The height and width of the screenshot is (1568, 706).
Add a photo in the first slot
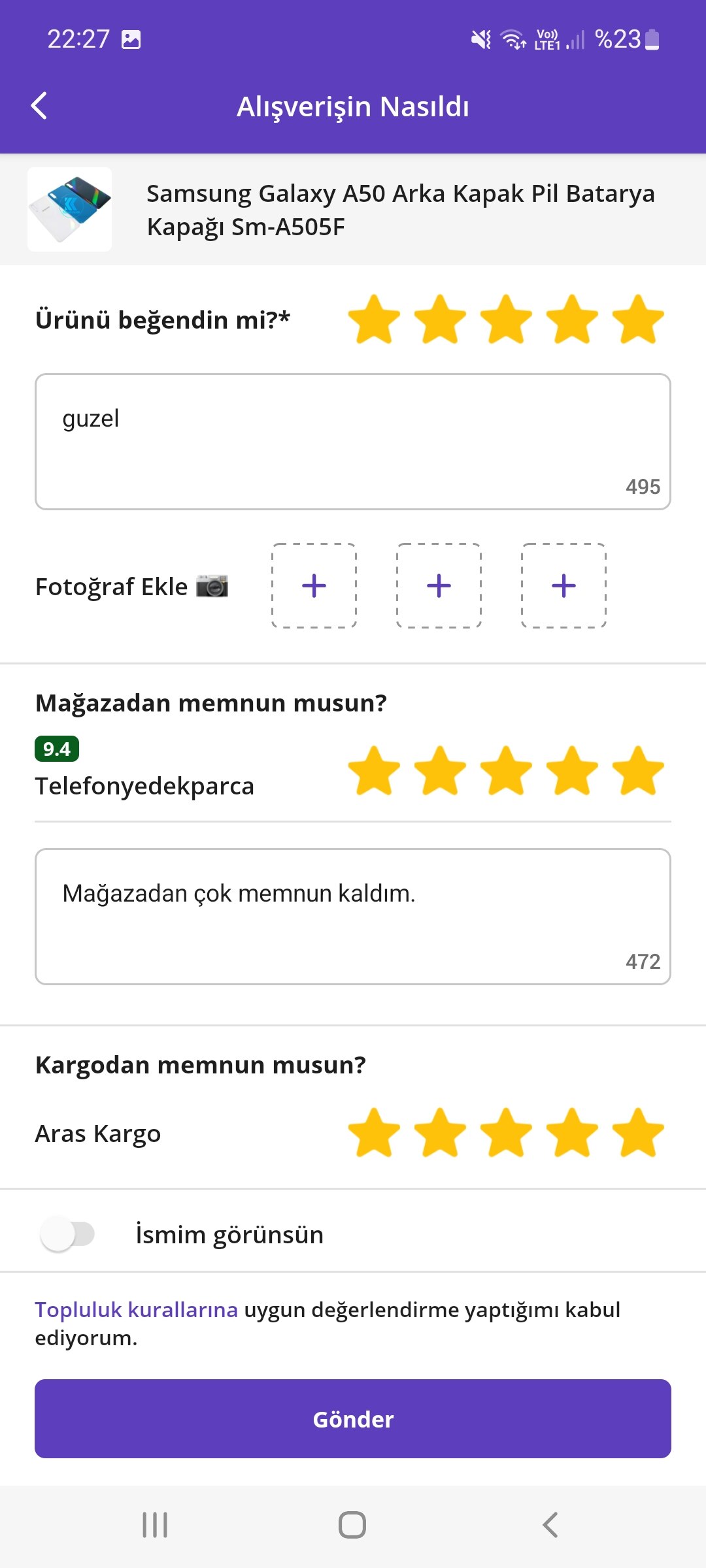[314, 585]
